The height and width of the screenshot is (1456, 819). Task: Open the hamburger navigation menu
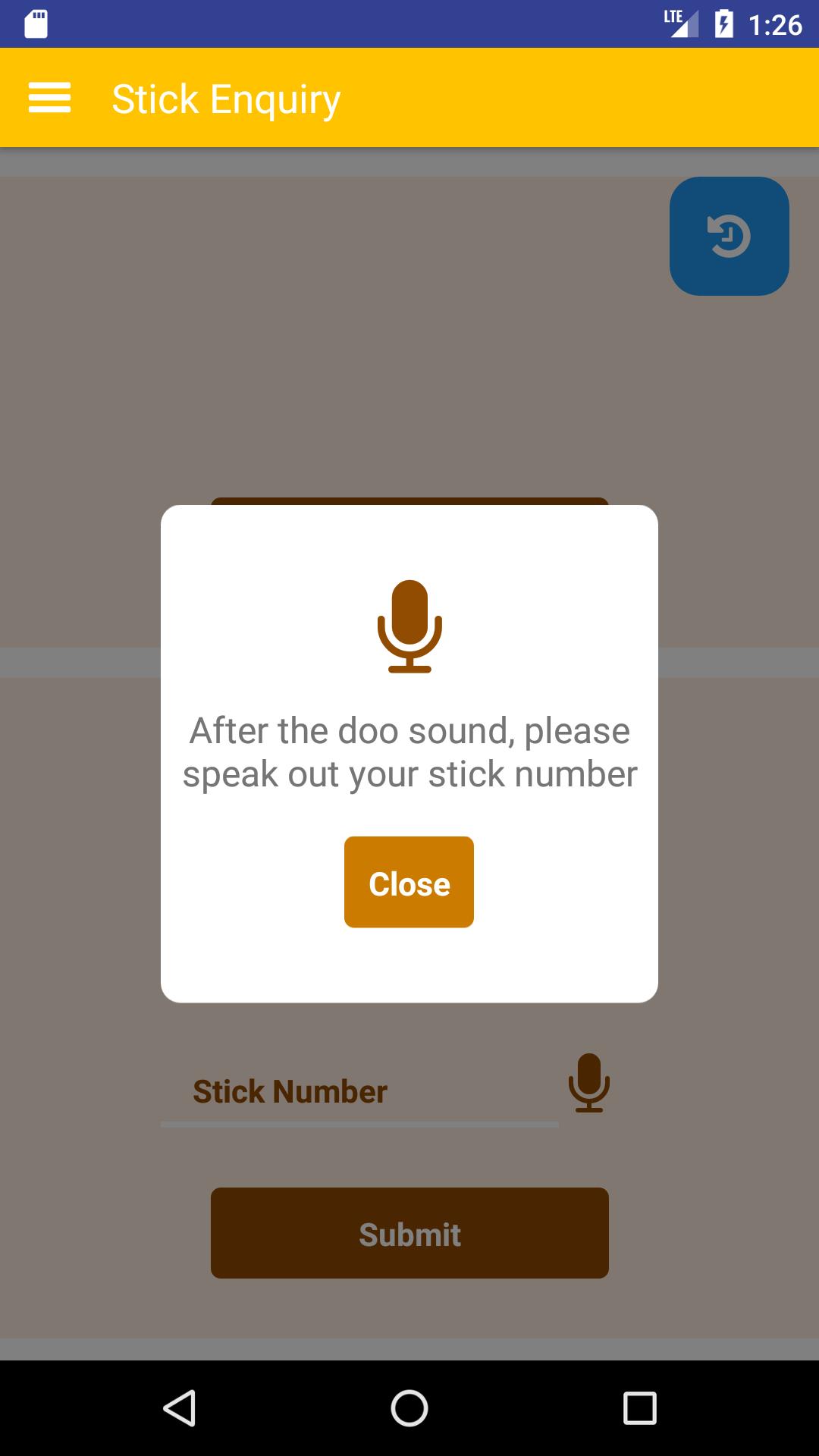coord(49,98)
